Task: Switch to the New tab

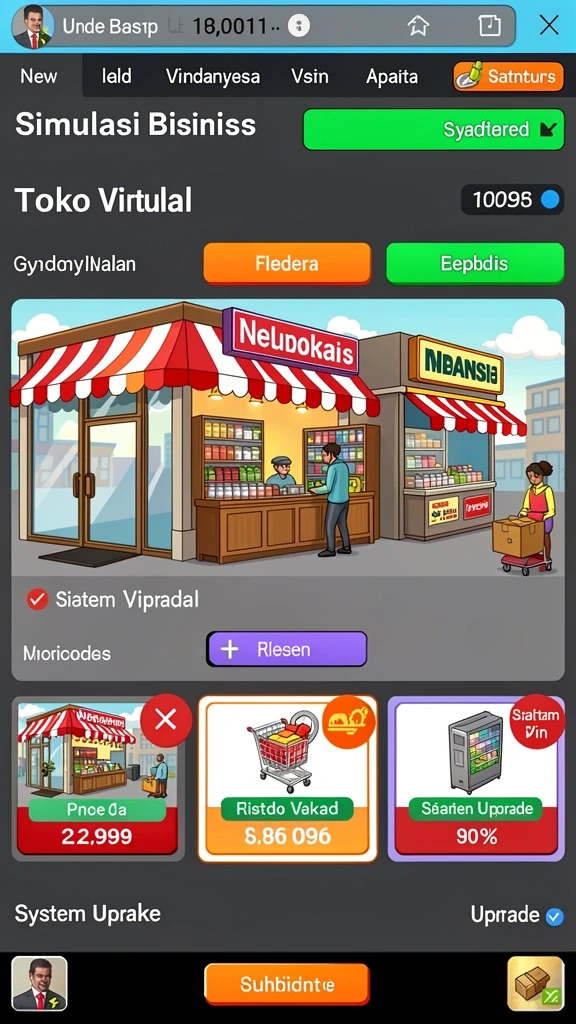Action: (39, 76)
